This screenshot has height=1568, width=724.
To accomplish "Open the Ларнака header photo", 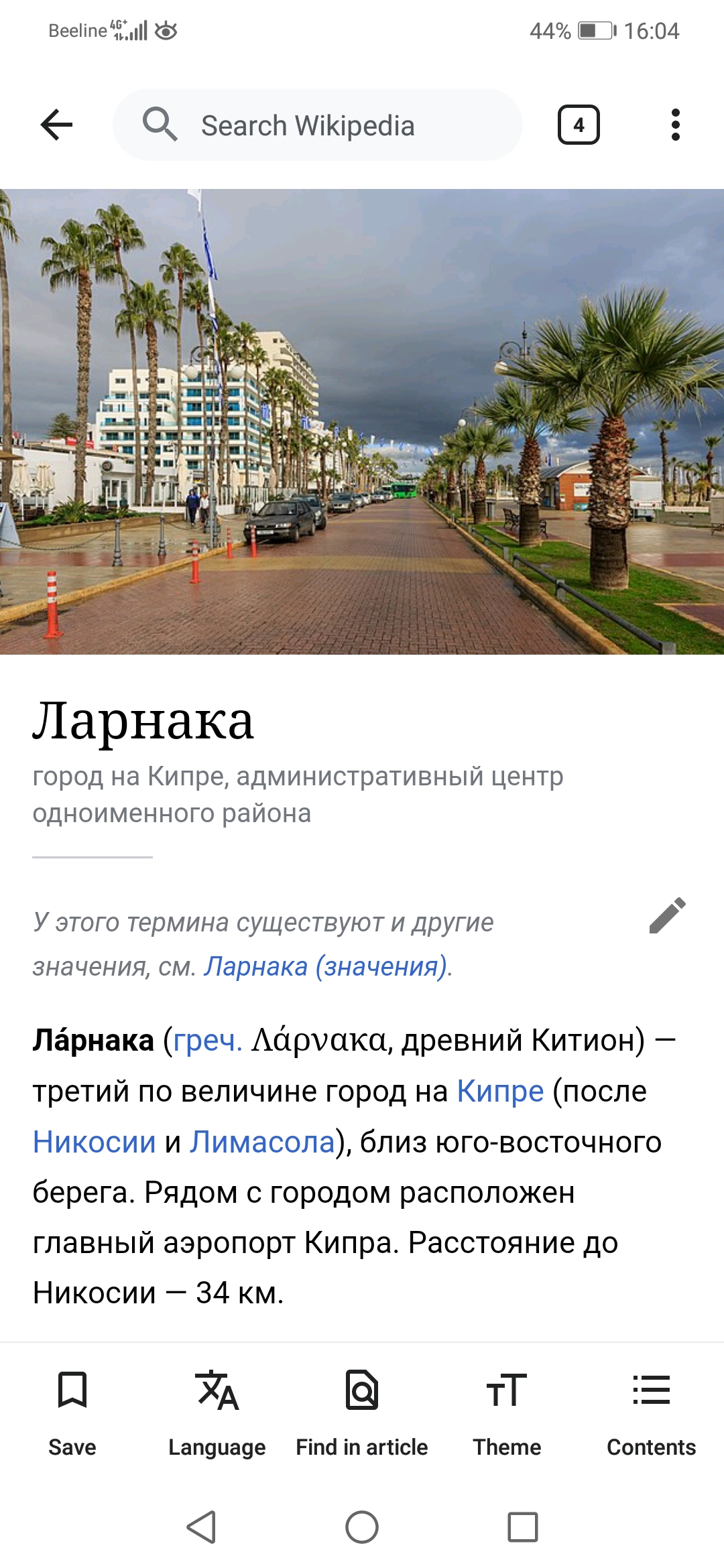I will pos(362,421).
